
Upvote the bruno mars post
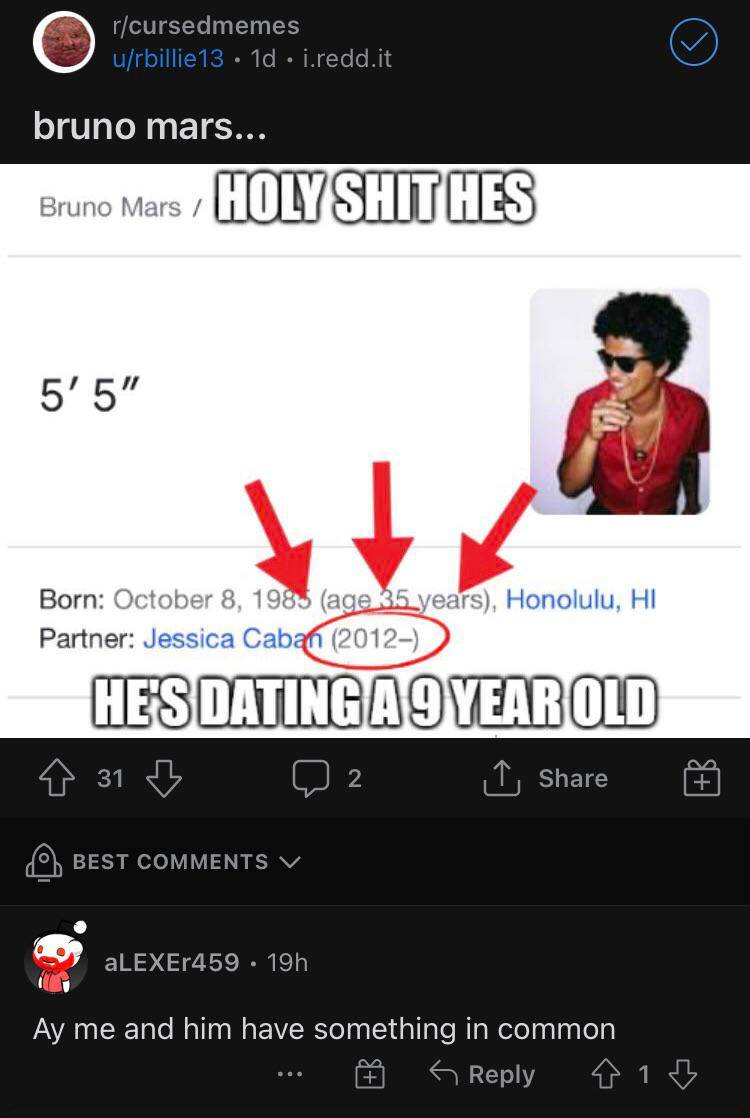click(56, 778)
